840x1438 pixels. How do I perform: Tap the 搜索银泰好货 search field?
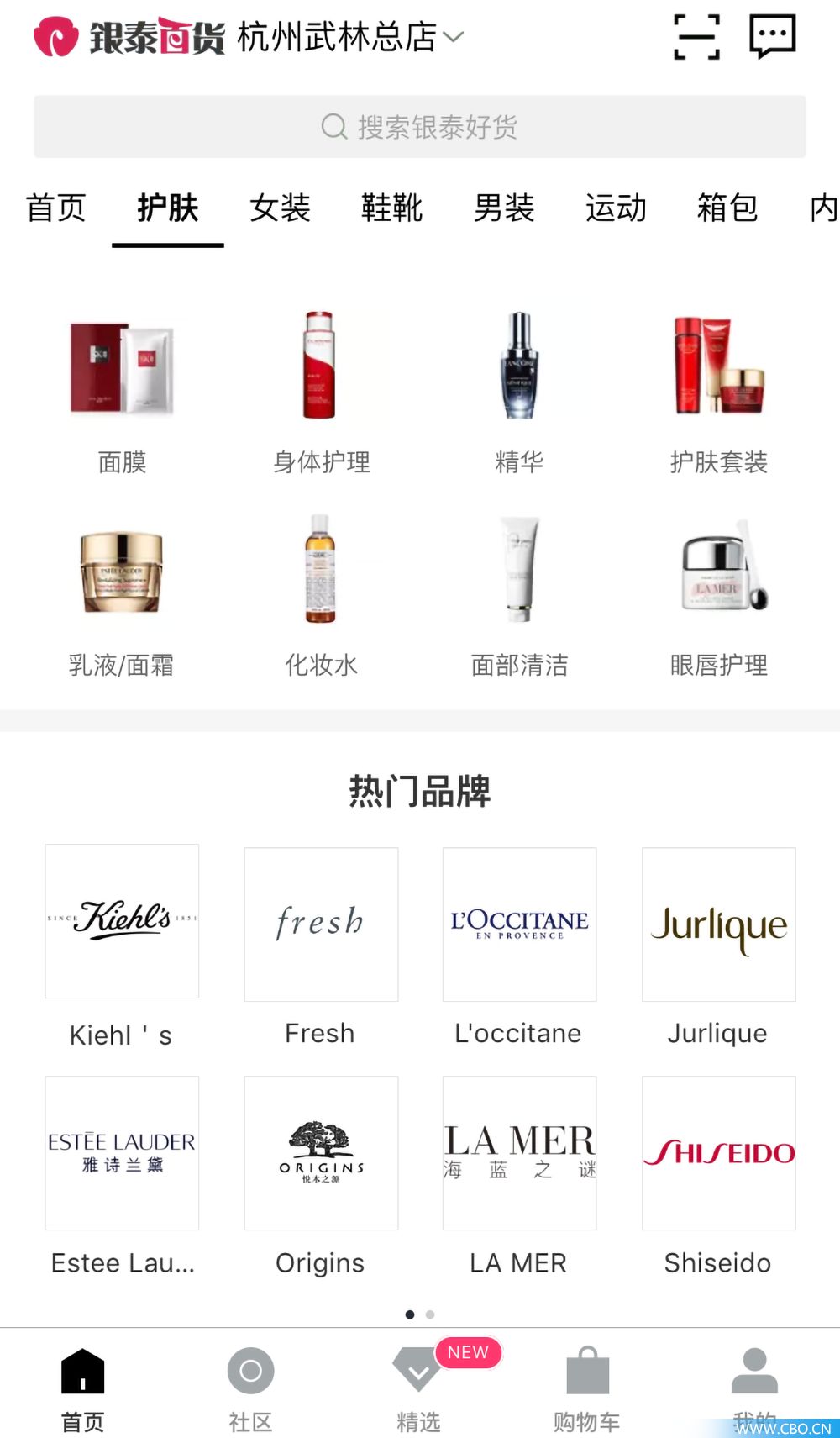click(420, 126)
